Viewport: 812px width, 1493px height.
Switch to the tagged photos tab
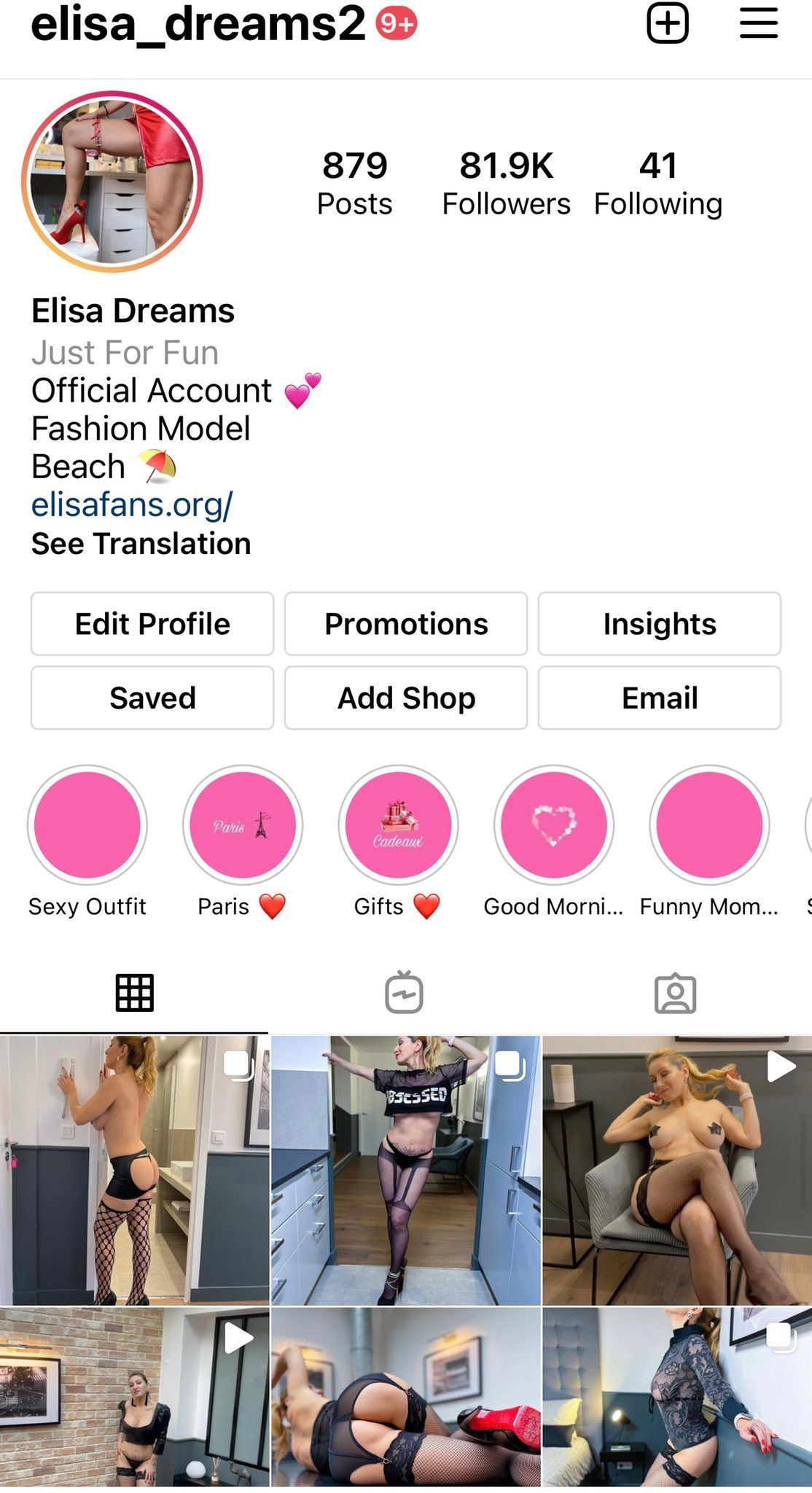(x=676, y=993)
